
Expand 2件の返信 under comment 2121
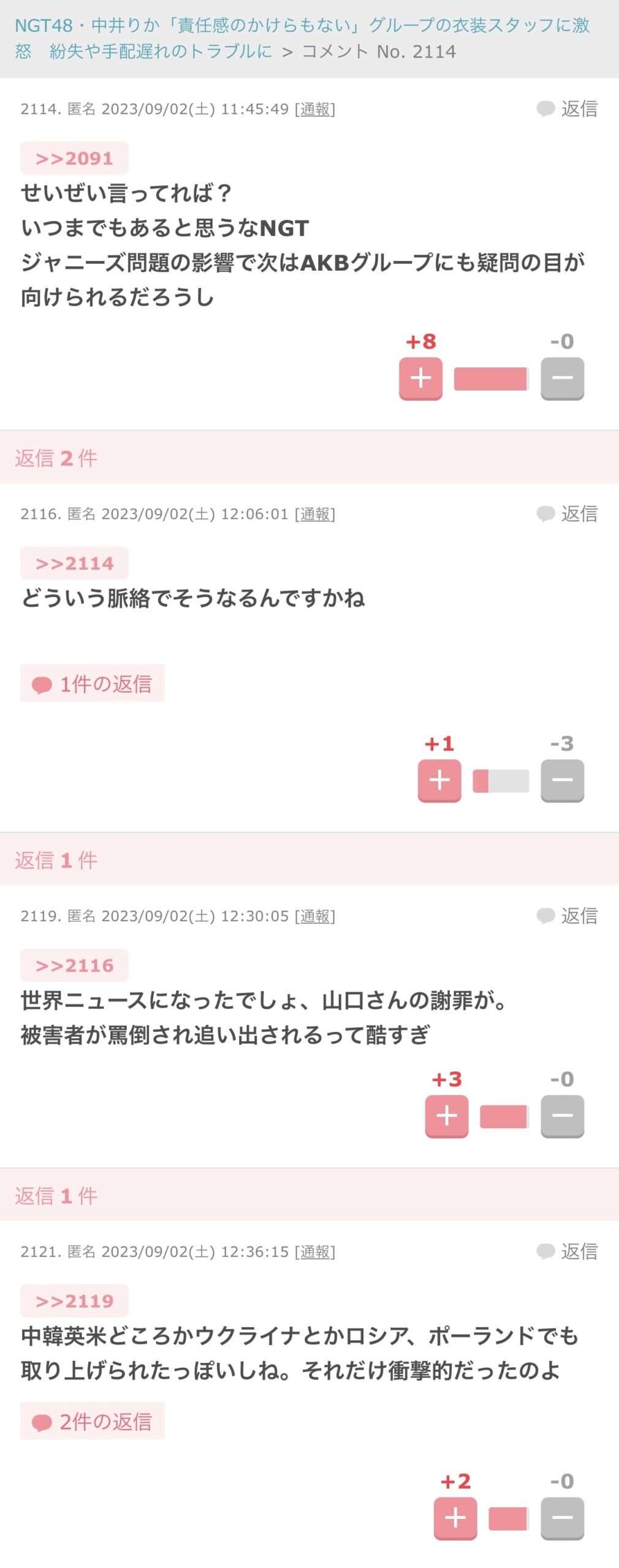(93, 1421)
